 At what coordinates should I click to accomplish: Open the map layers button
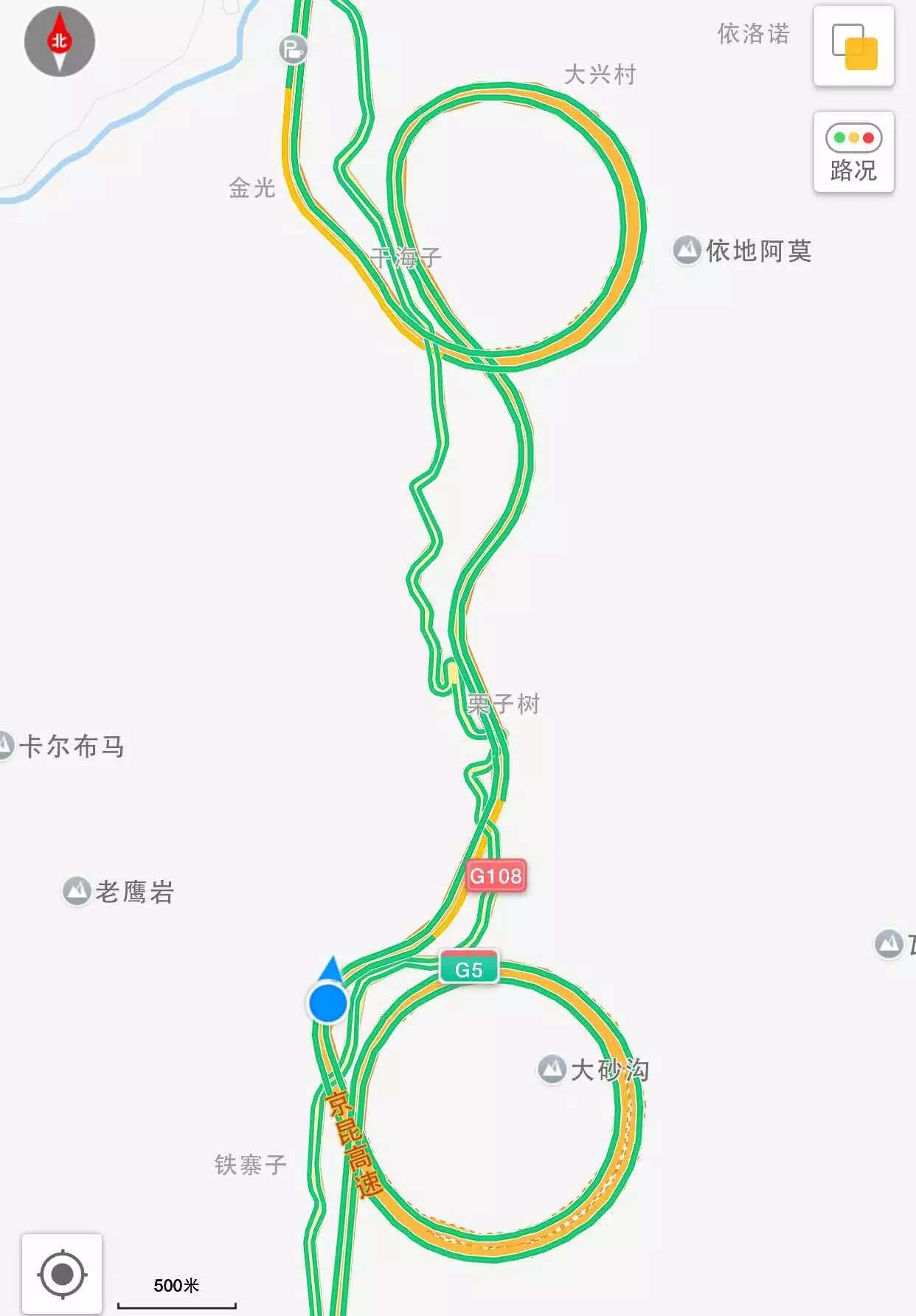tap(854, 46)
